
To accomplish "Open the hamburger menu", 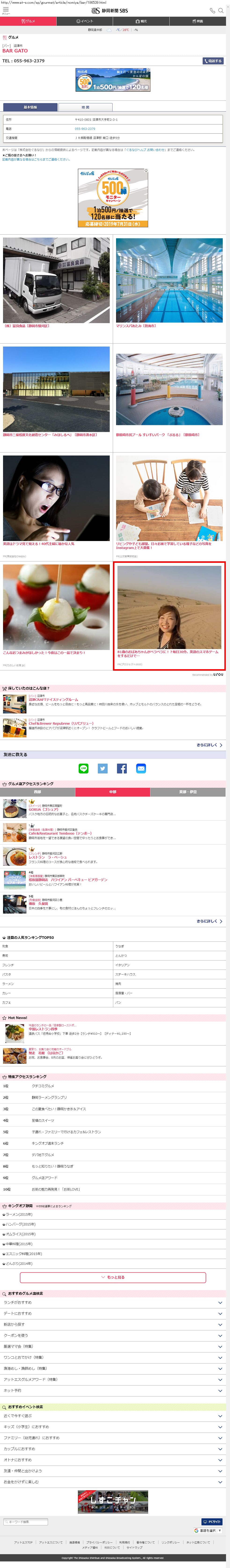I will click(5, 10).
